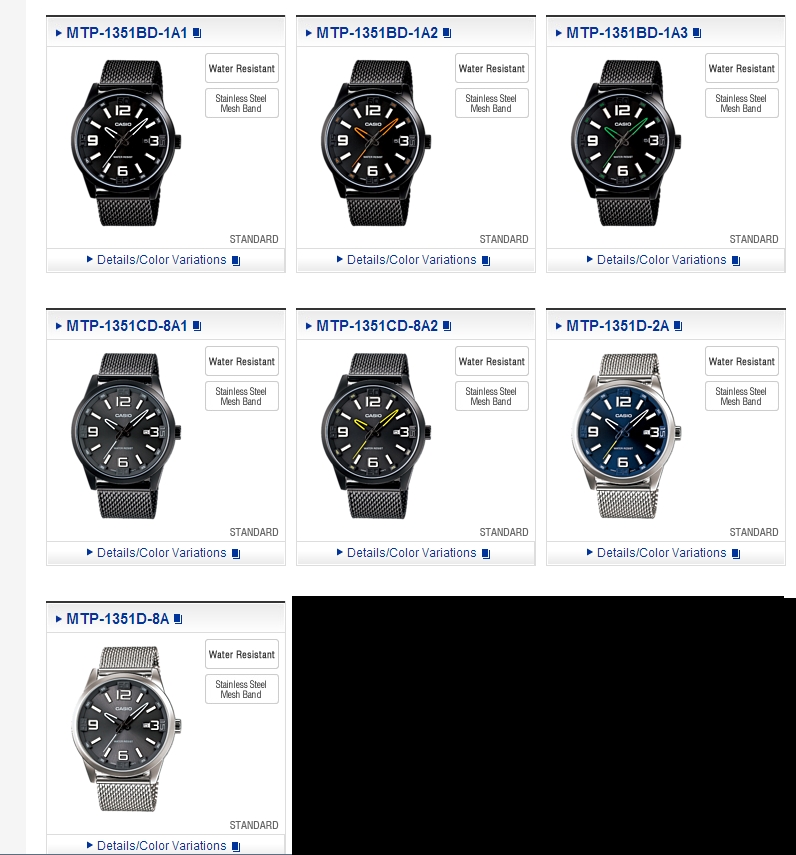This screenshot has height=855, width=796.
Task: Open the MTP-1351D-8A model link
Action: (x=118, y=618)
